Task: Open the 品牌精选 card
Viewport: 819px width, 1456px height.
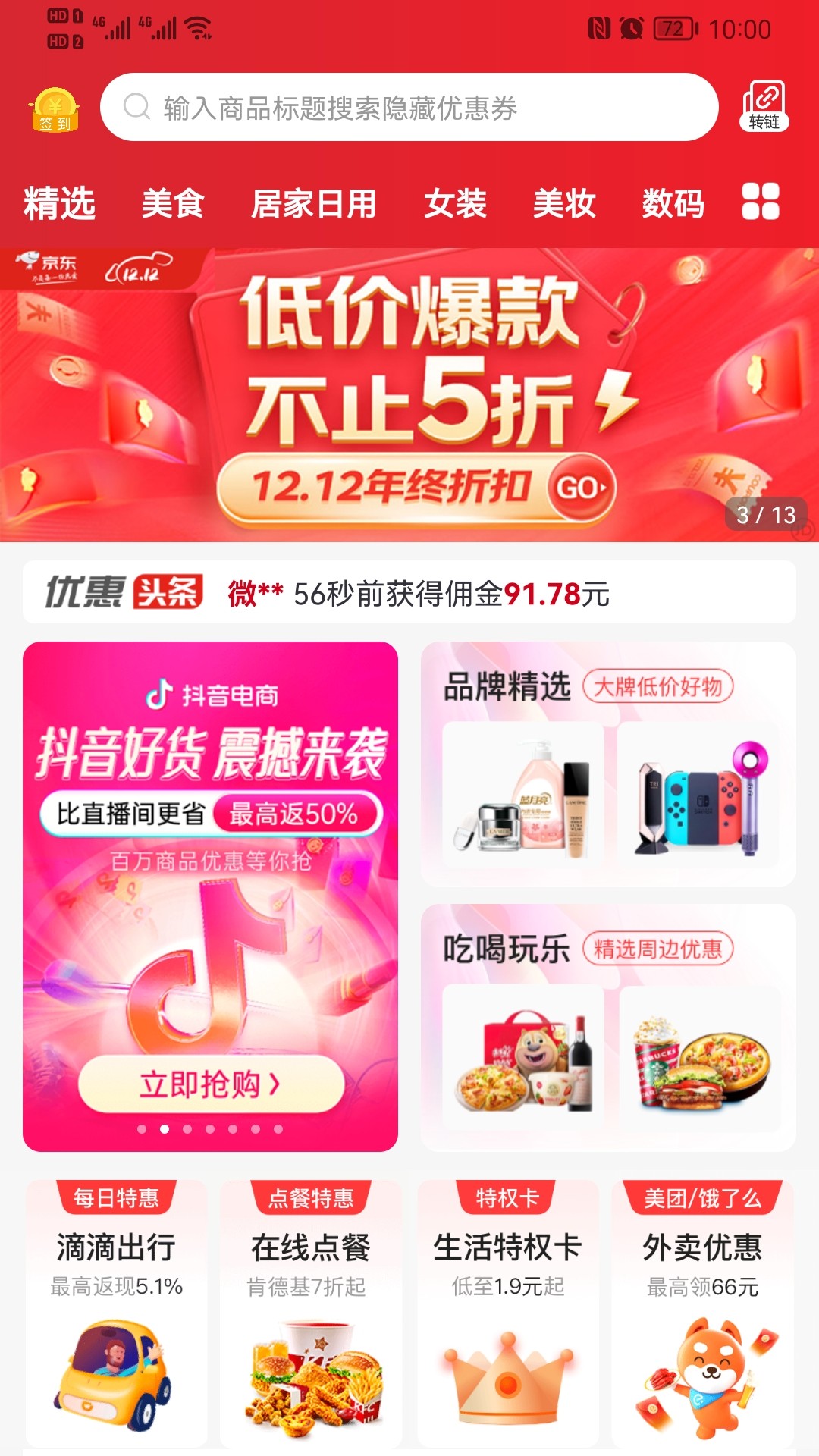Action: click(x=608, y=764)
